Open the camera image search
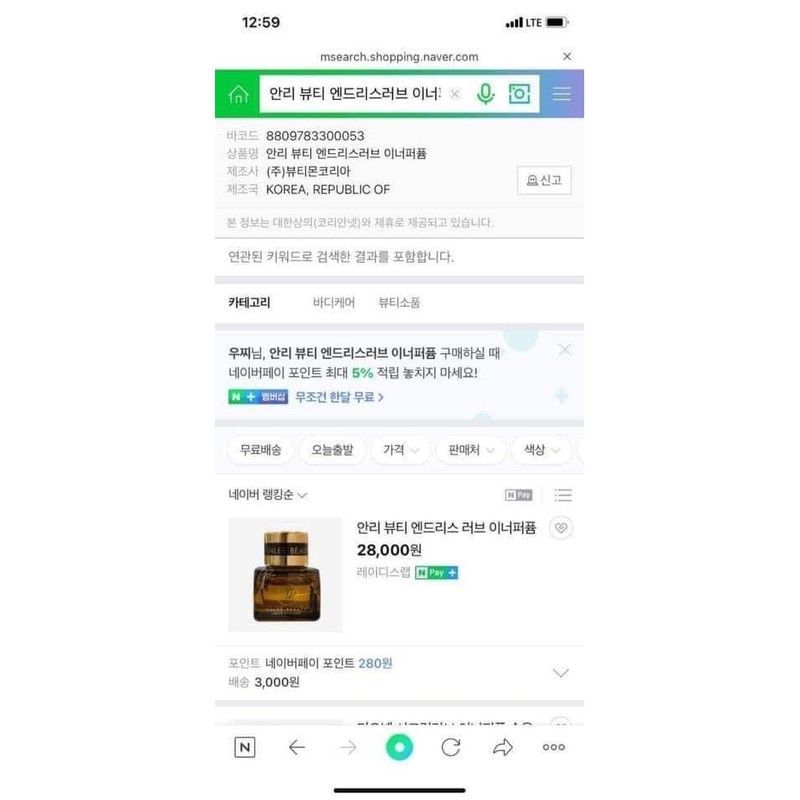 (x=519, y=94)
